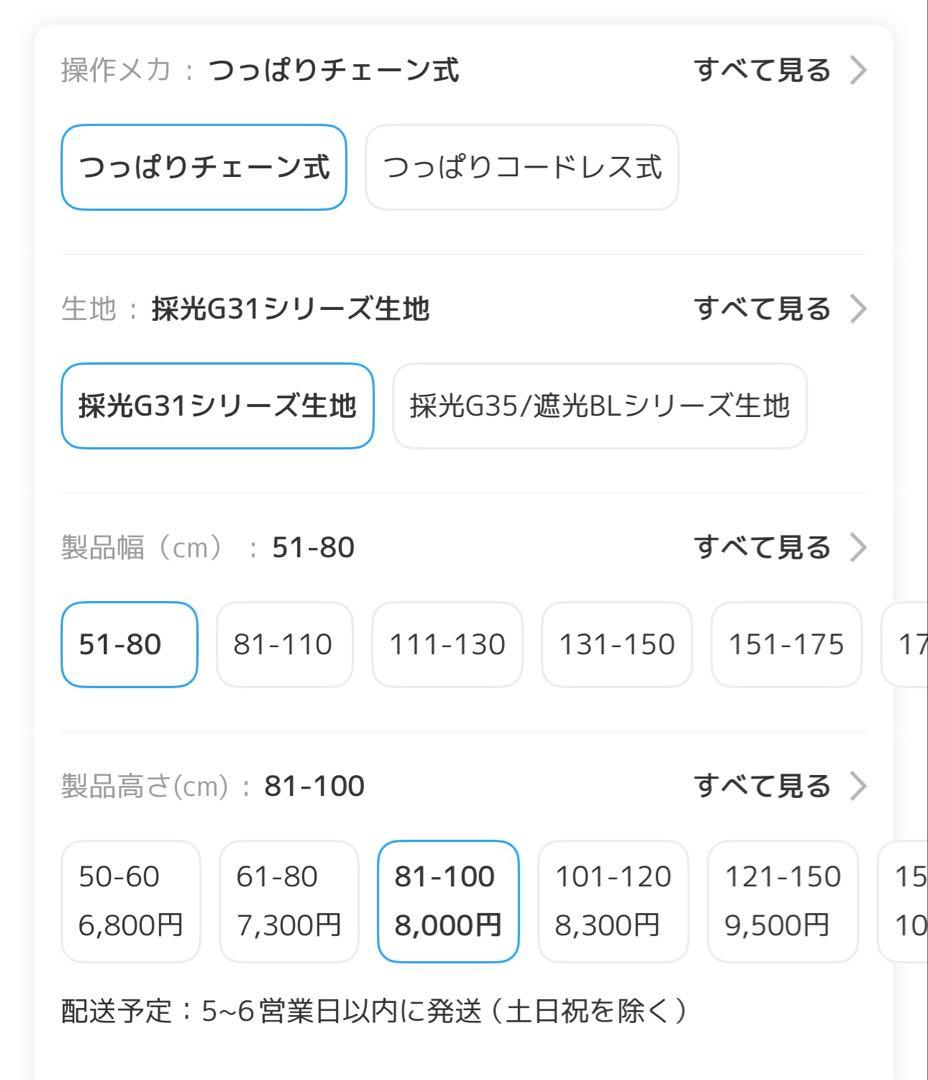Choose 採光G35/遮光BLシリーズ生地 fabric
Image resolution: width=928 pixels, height=1080 pixels.
[x=600, y=406]
